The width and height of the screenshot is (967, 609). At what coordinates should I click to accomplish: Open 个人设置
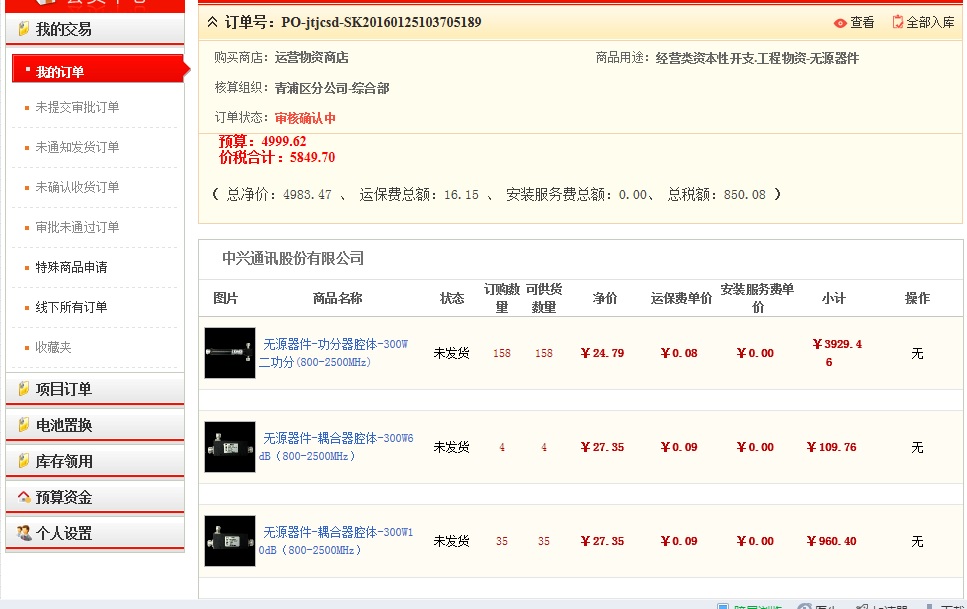(x=64, y=533)
